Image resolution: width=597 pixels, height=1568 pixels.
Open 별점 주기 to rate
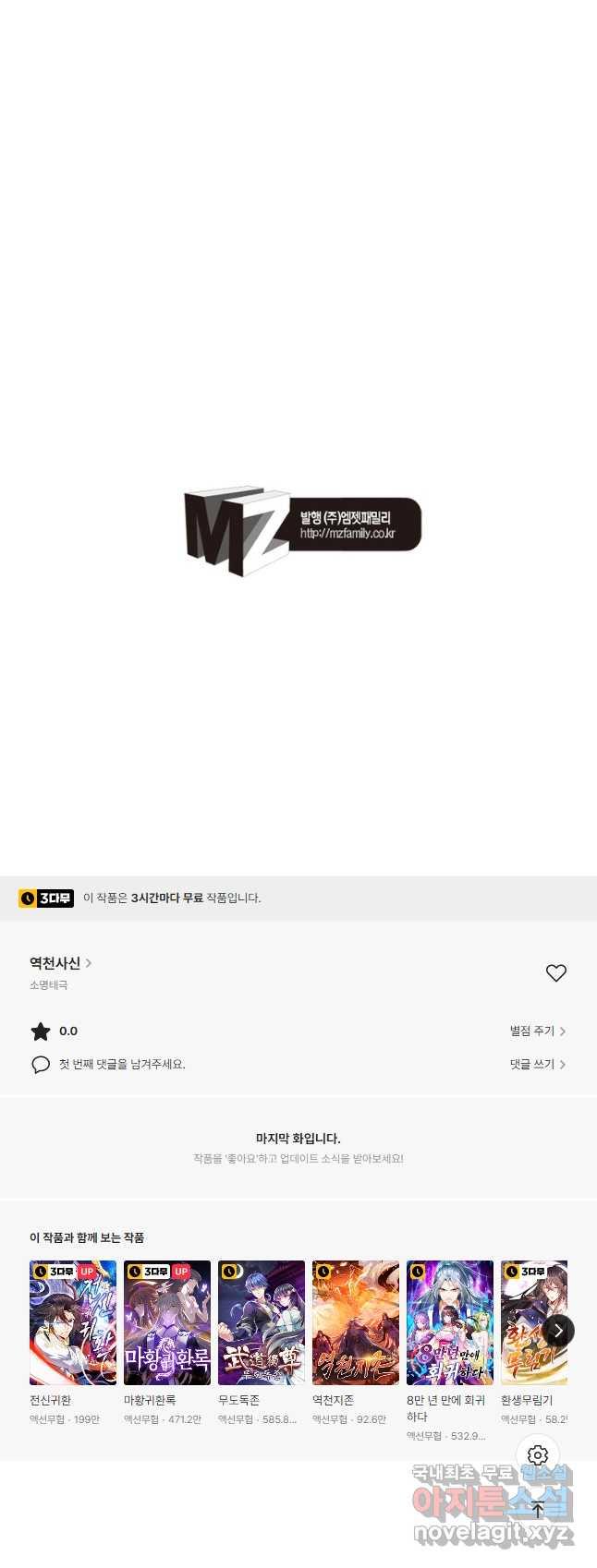click(x=537, y=1031)
